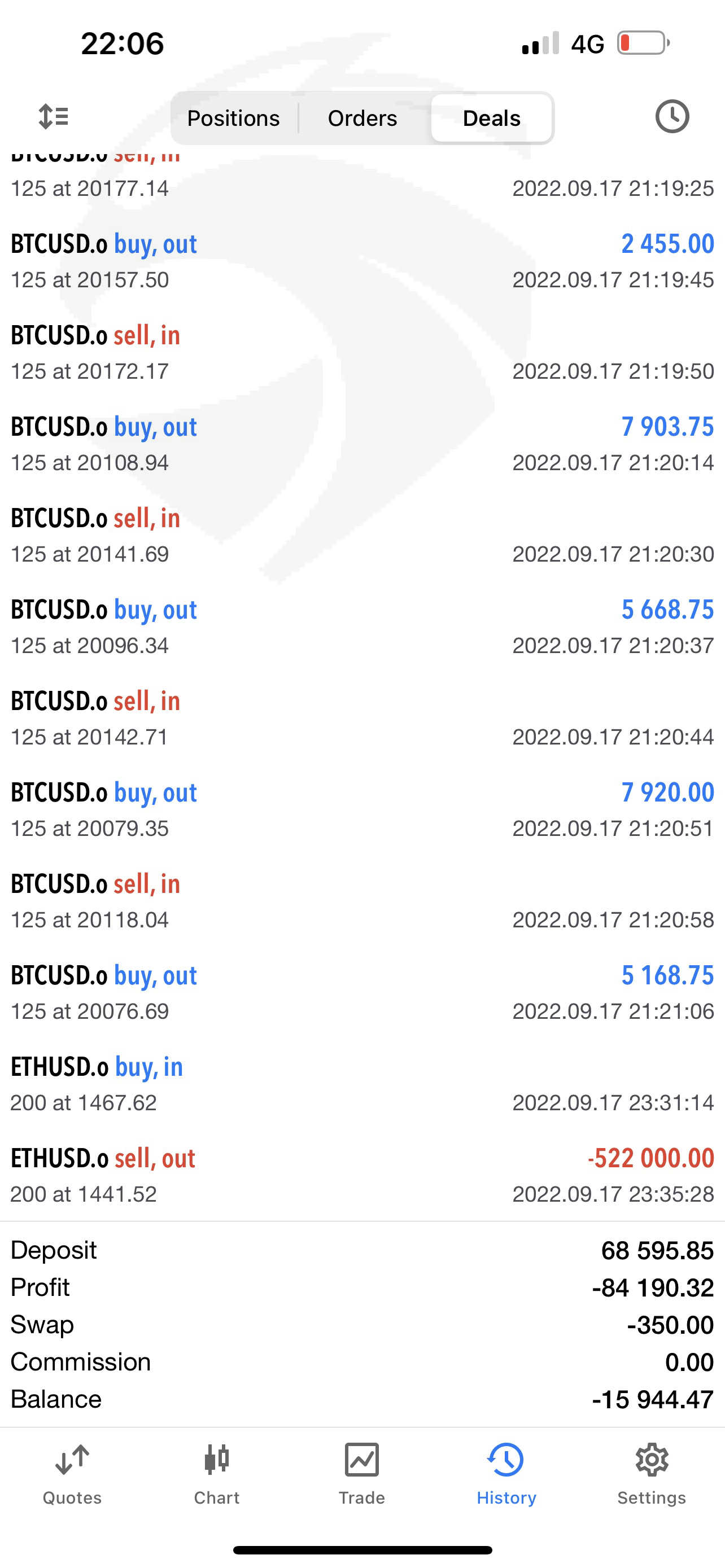Switch to the Orders segment
725x1568 pixels.
362,118
